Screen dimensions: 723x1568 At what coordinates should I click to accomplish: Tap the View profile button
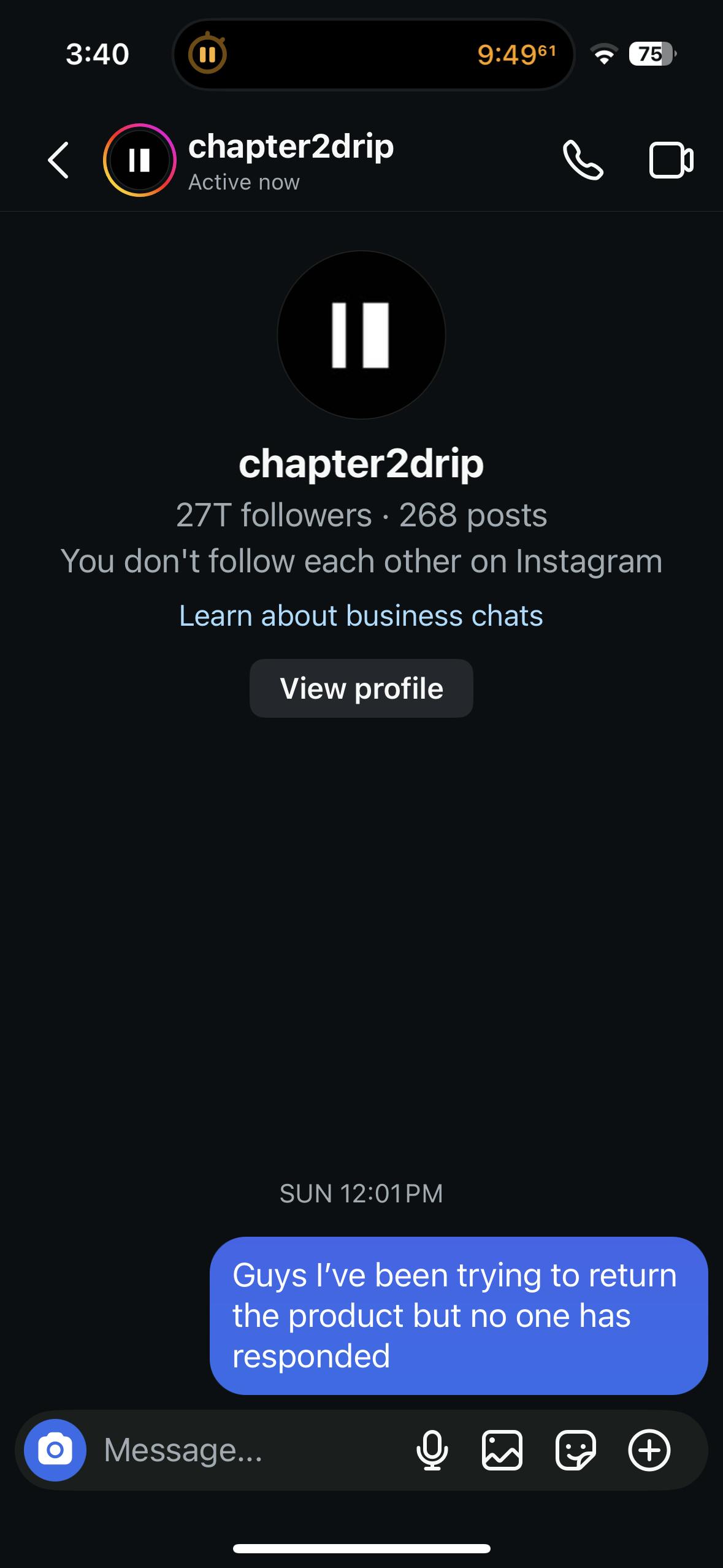click(x=361, y=688)
